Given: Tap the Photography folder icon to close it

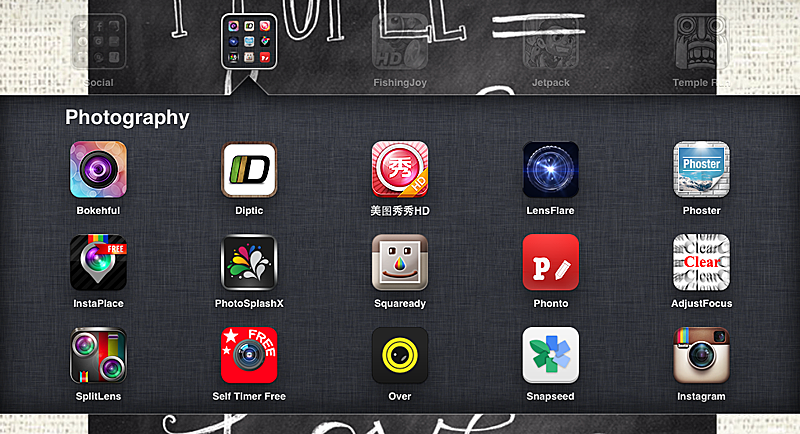Looking at the screenshot, I should coord(249,41).
